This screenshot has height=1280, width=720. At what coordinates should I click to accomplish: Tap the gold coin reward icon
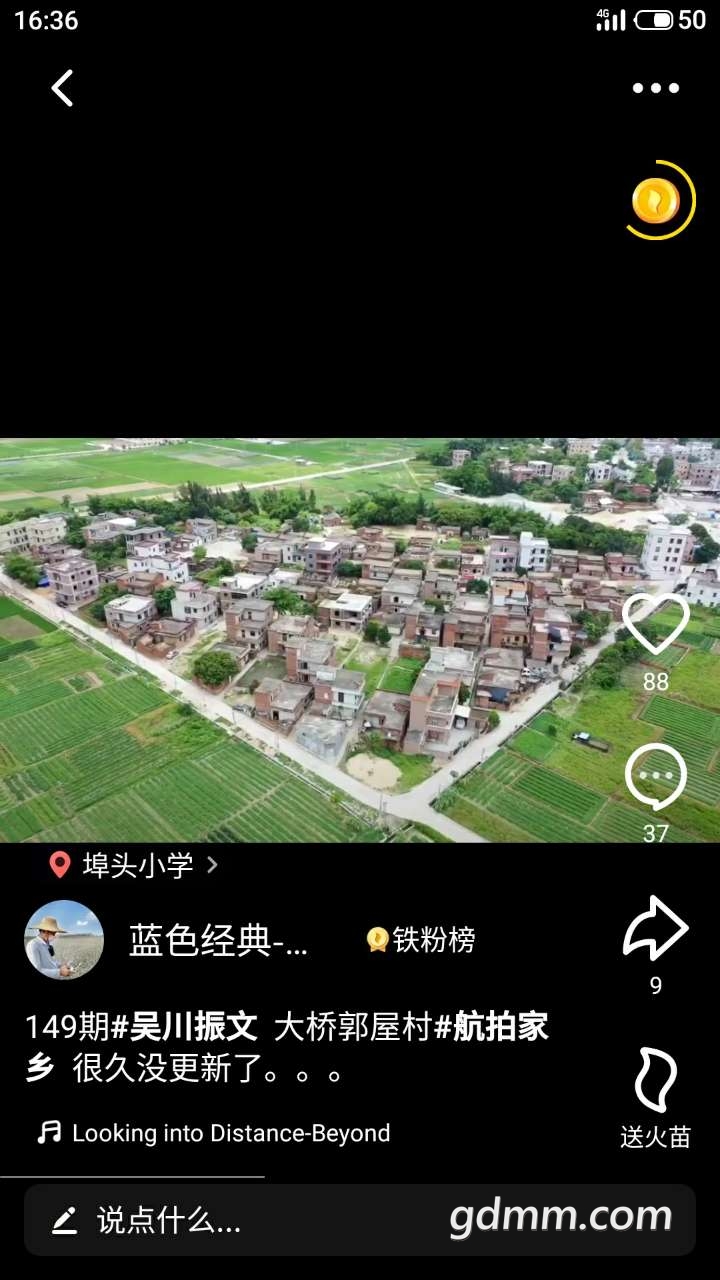656,201
